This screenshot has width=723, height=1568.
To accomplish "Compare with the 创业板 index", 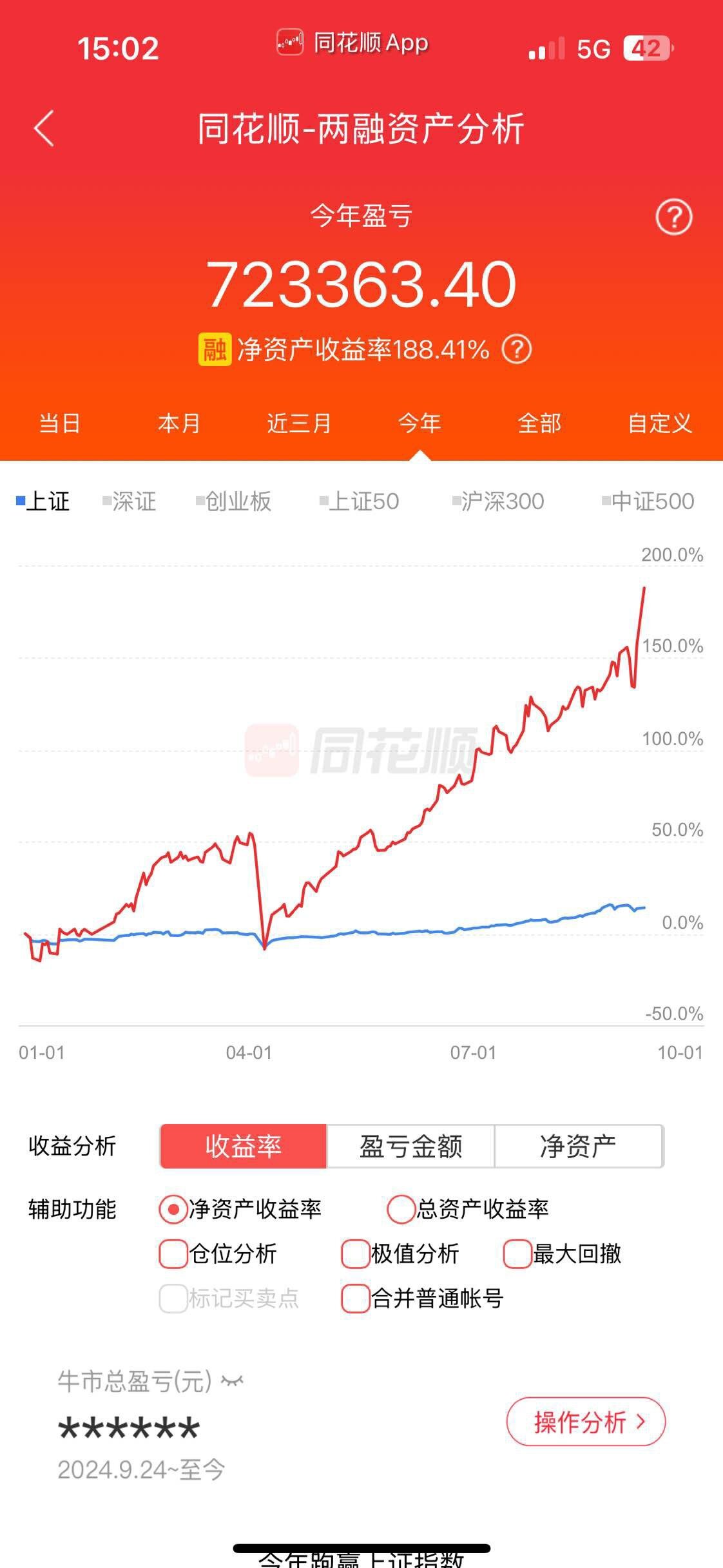I will (x=234, y=501).
